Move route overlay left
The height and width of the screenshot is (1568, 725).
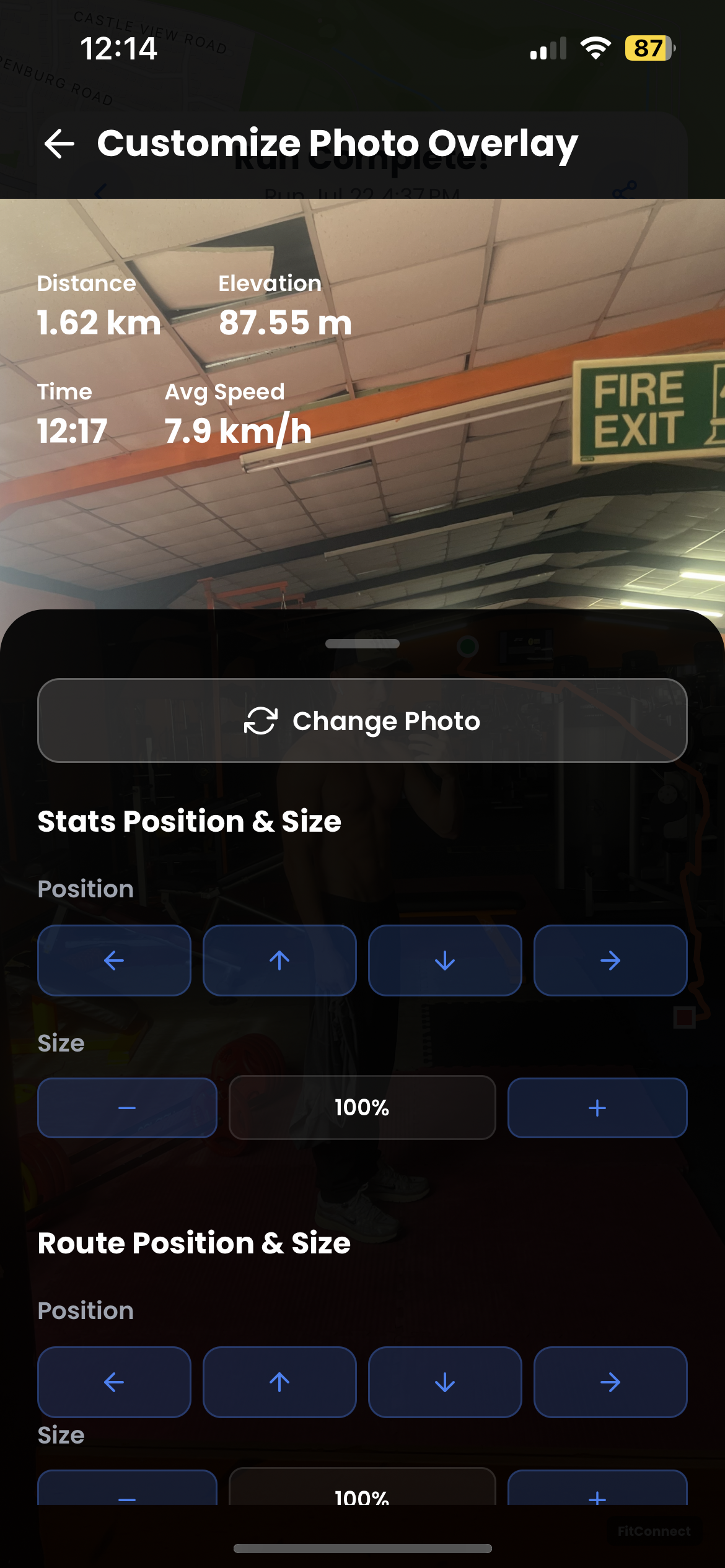tap(114, 1382)
